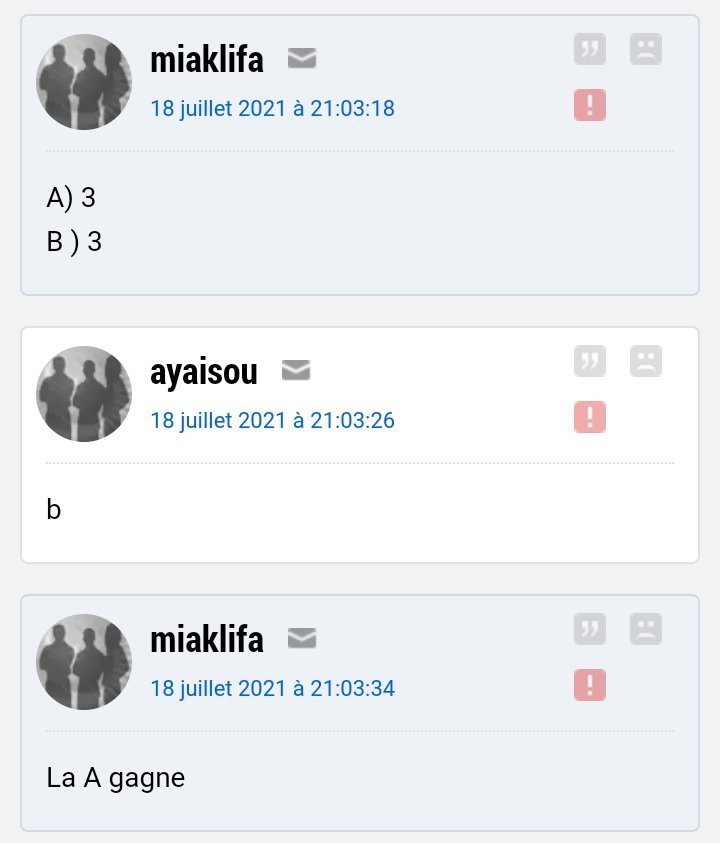Image resolution: width=720 pixels, height=843 pixels.
Task: Quote miaklifa's post from 21:03:18
Action: click(x=590, y=49)
